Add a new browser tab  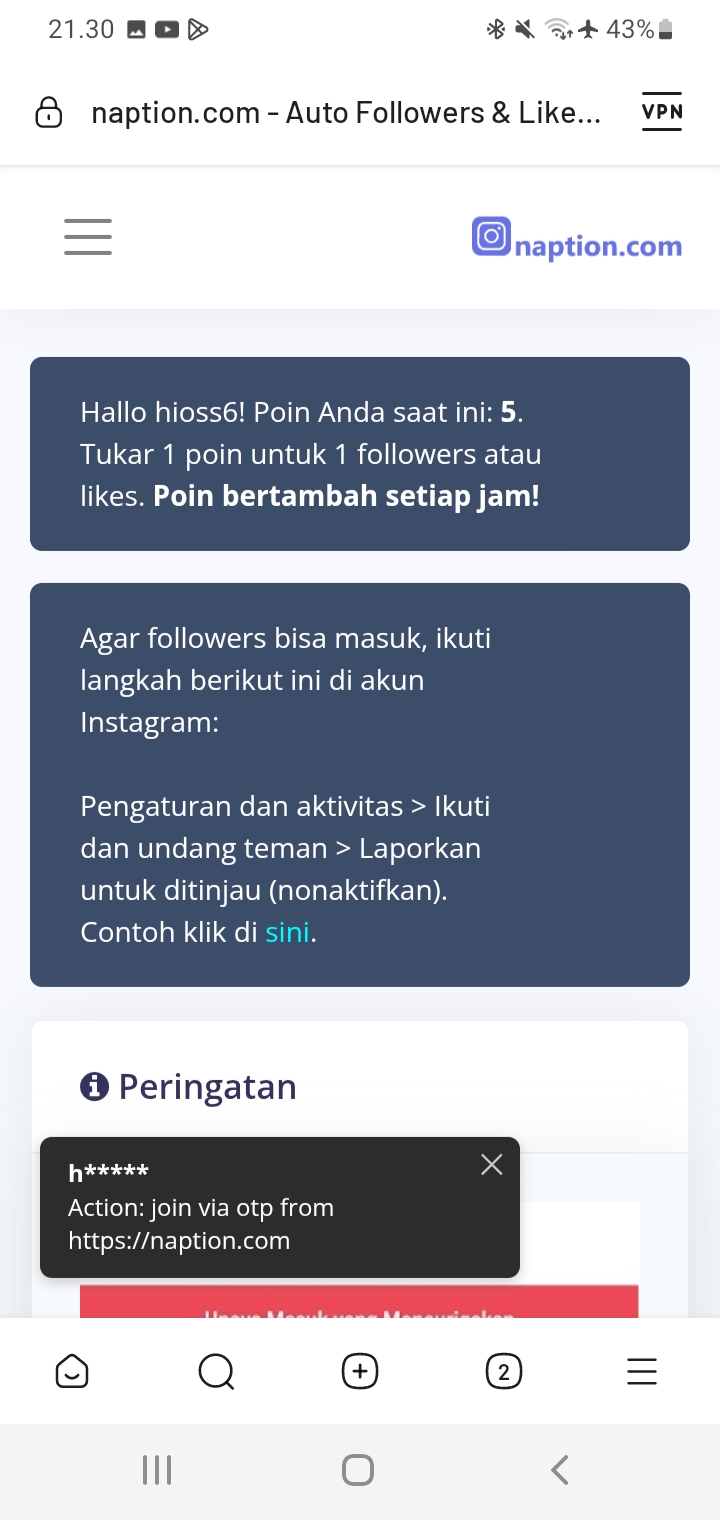[x=360, y=1372]
